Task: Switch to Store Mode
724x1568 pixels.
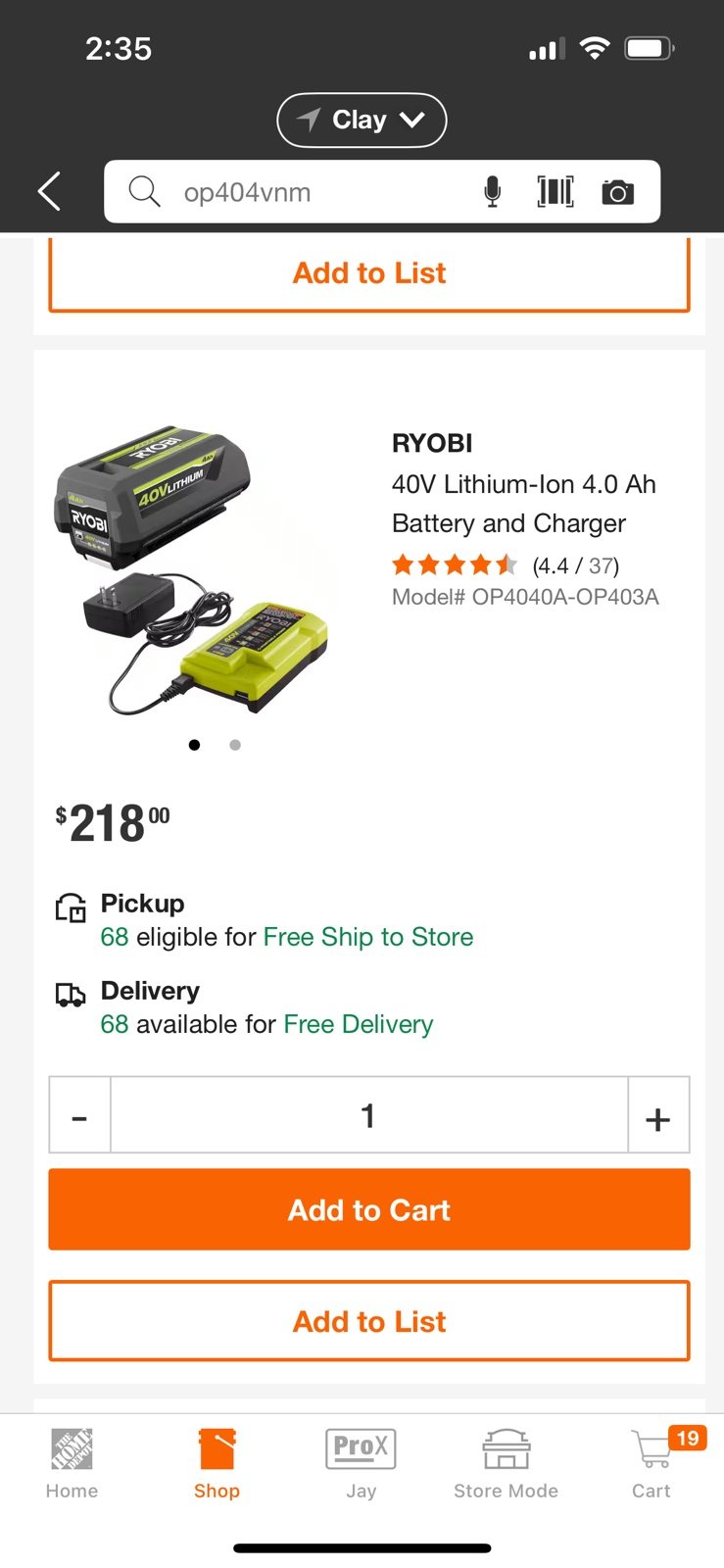Action: click(x=506, y=1463)
